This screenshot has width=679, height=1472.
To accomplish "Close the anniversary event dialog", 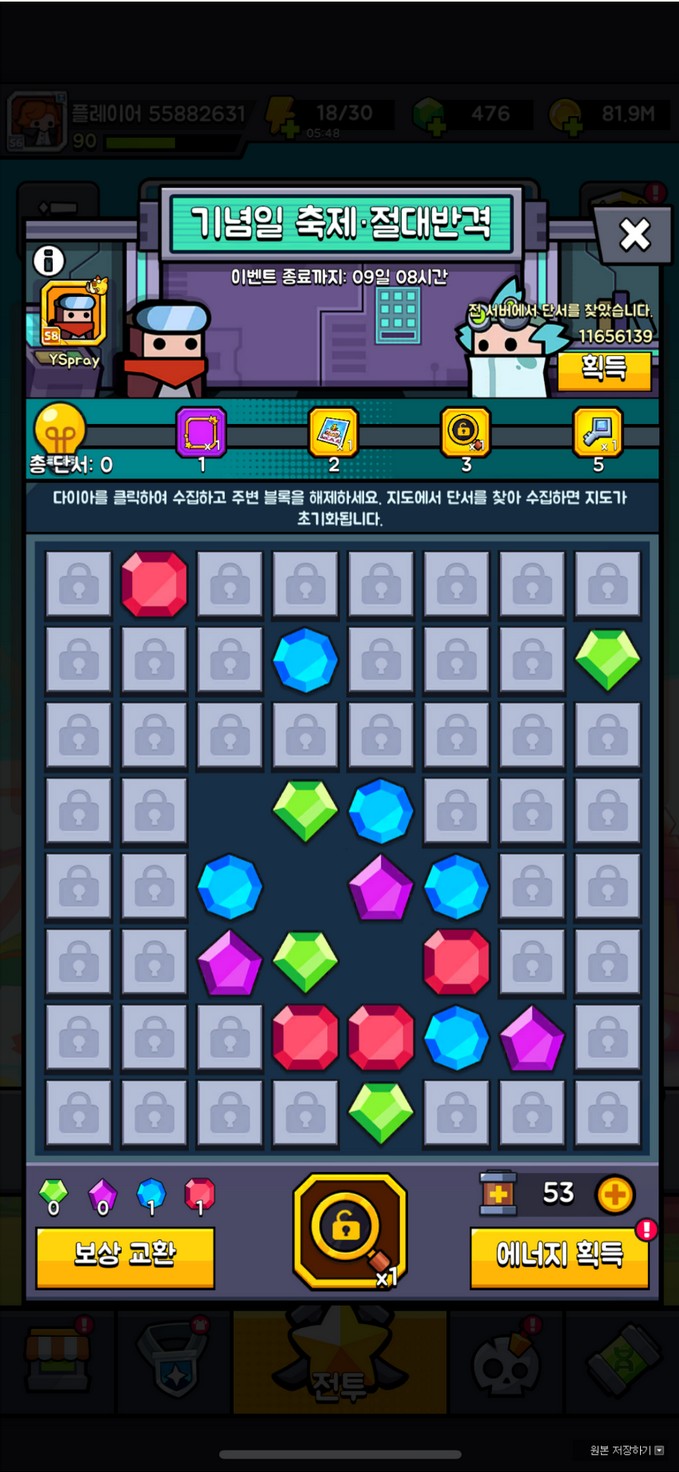I will point(634,235).
